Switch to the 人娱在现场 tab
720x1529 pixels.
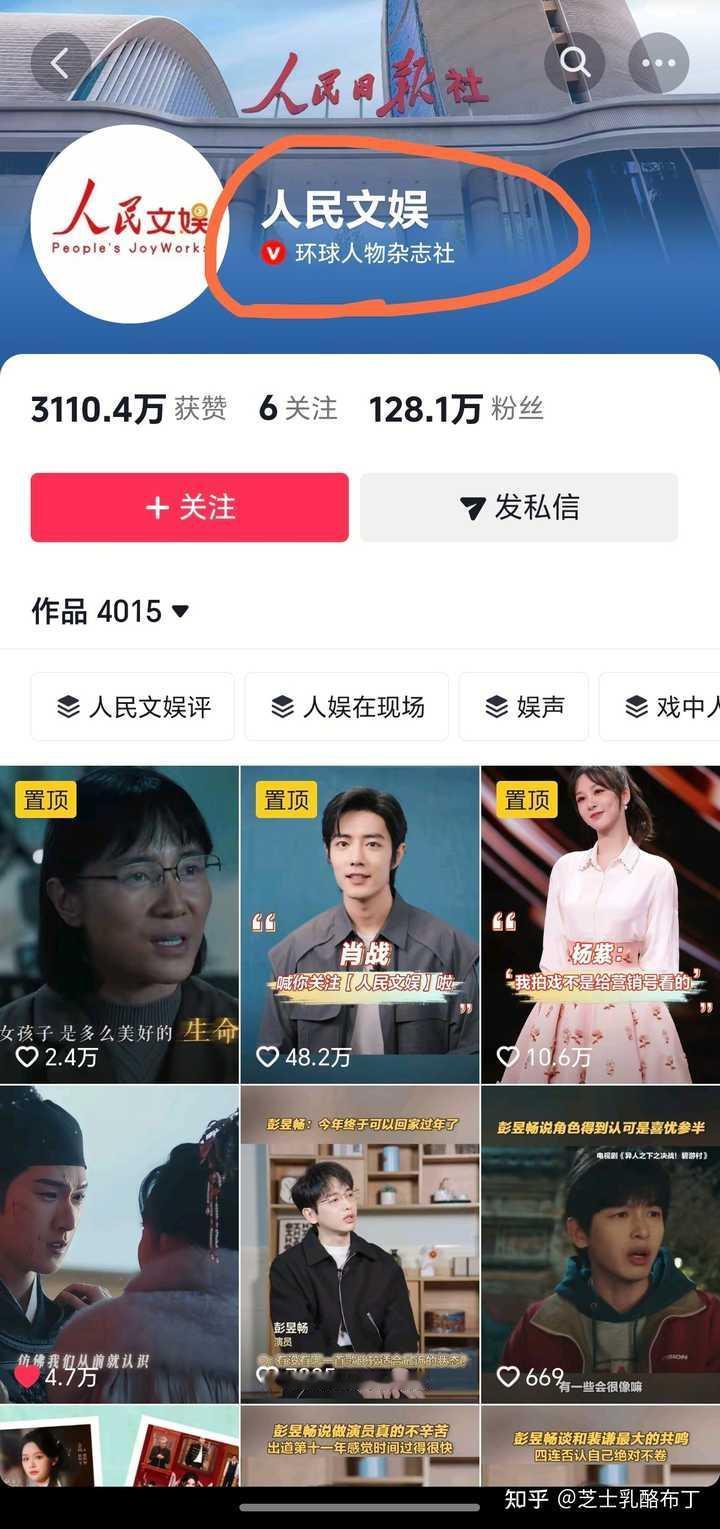point(346,707)
